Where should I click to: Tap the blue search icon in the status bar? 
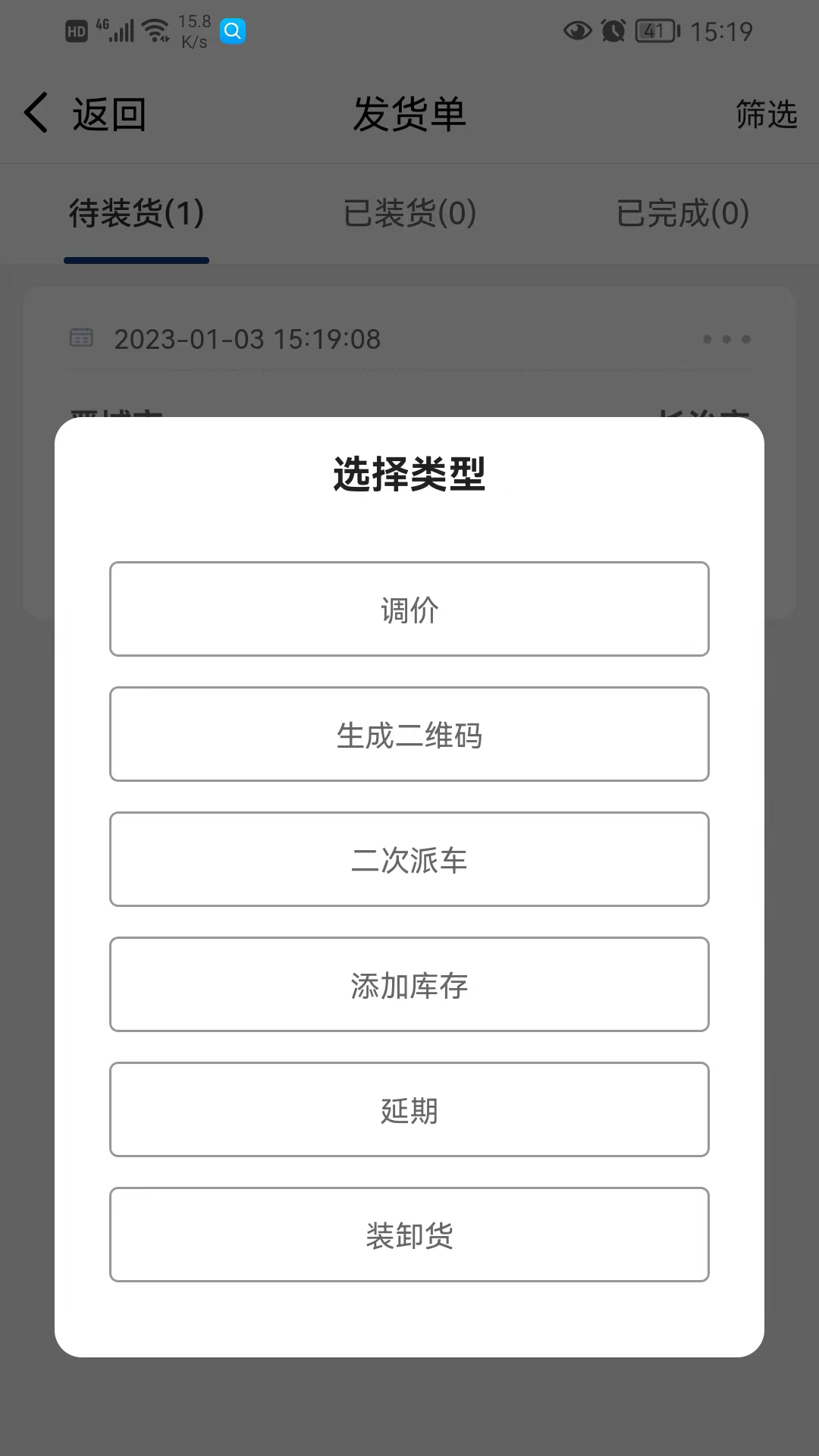point(233,31)
